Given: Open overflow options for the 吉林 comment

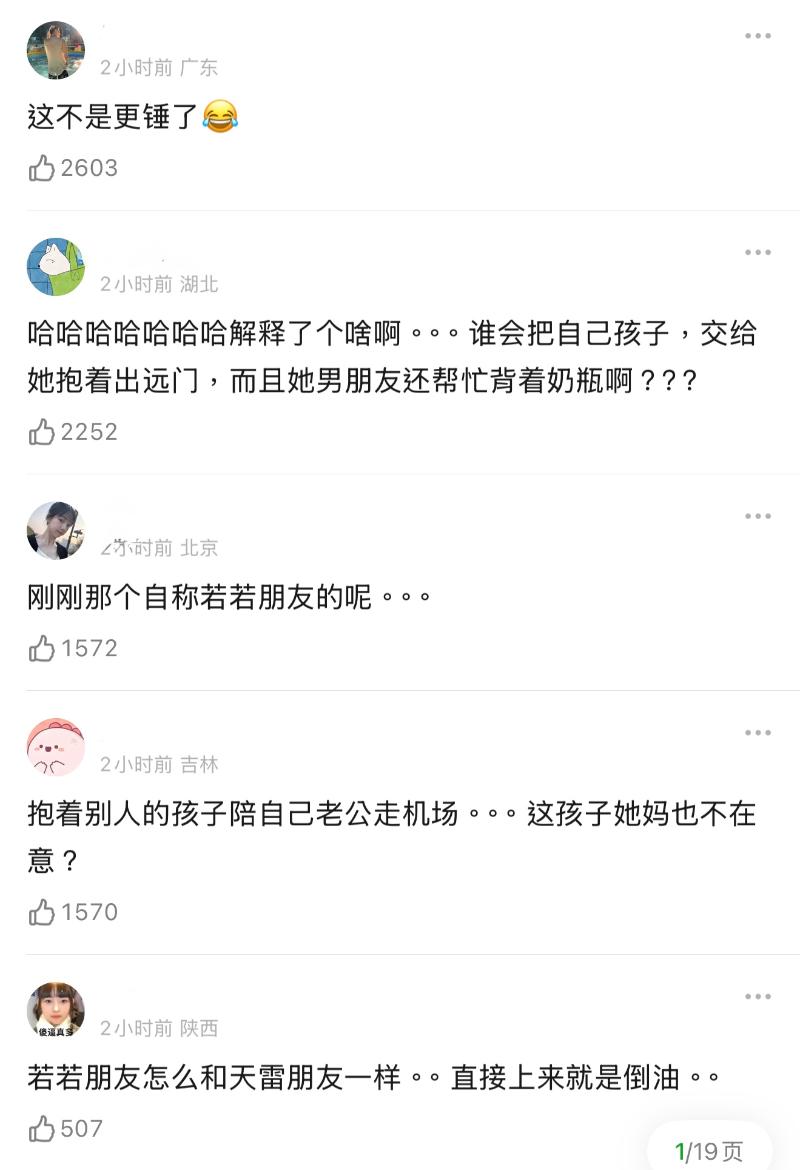Looking at the screenshot, I should click(757, 733).
